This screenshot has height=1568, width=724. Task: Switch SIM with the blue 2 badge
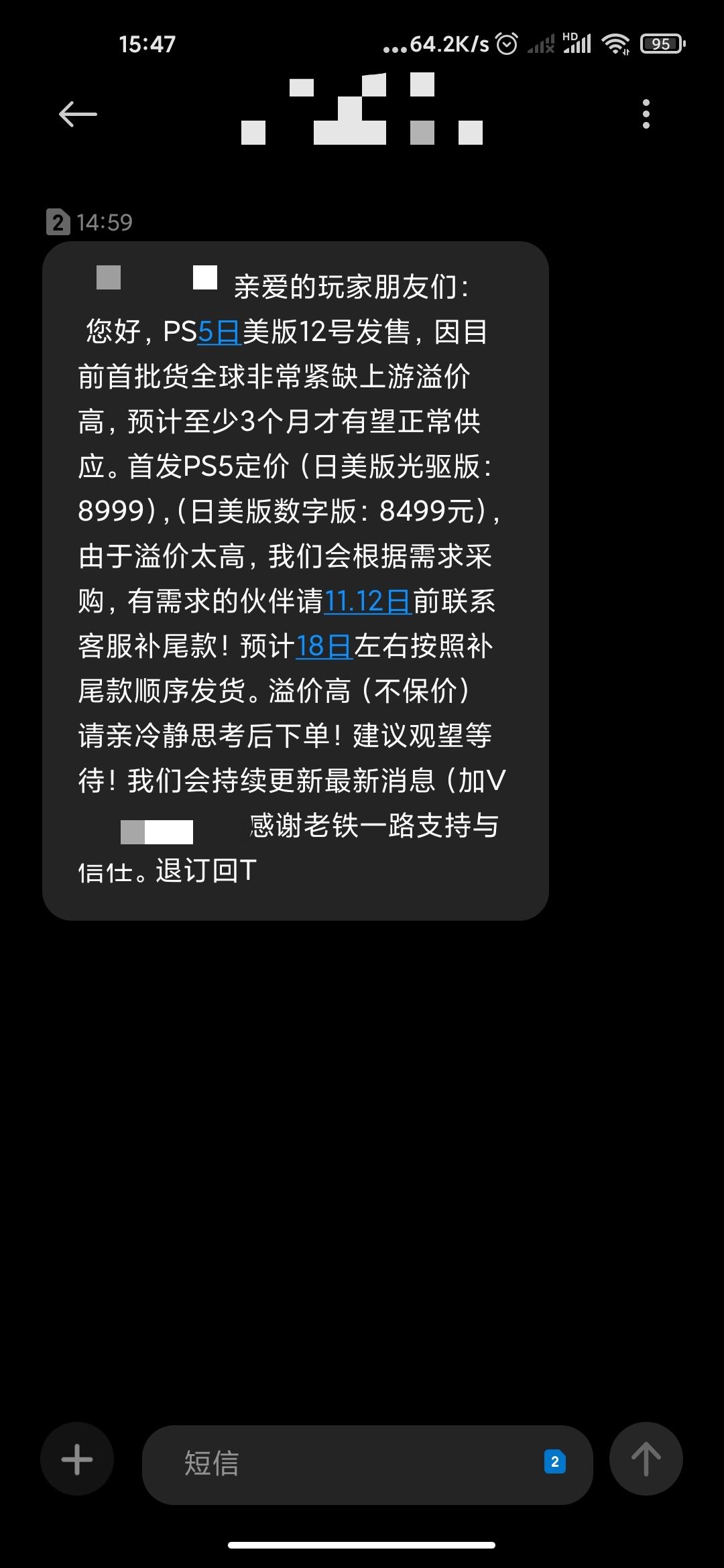coord(555,1461)
